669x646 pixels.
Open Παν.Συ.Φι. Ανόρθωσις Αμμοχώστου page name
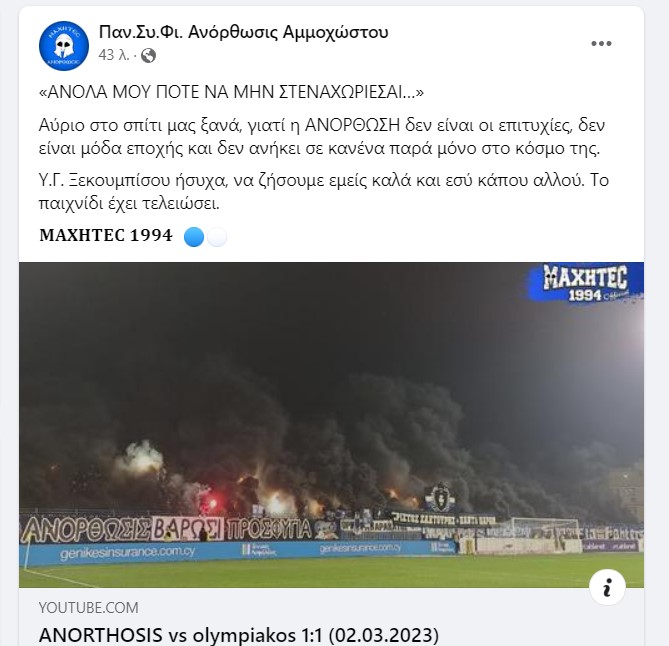point(243,32)
